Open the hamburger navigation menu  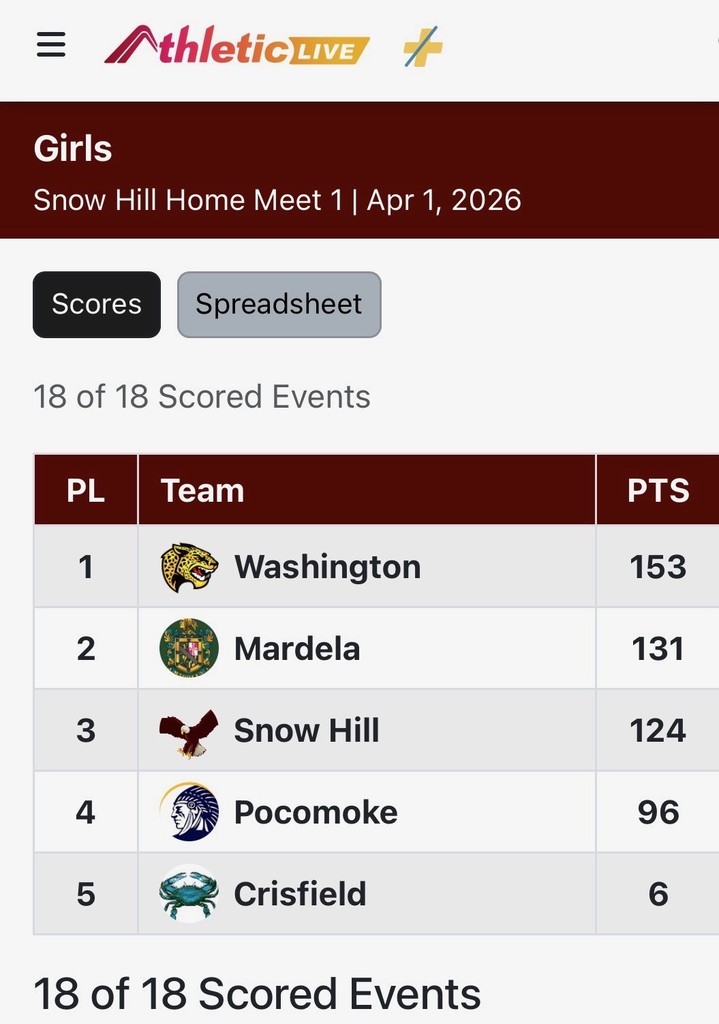51,45
